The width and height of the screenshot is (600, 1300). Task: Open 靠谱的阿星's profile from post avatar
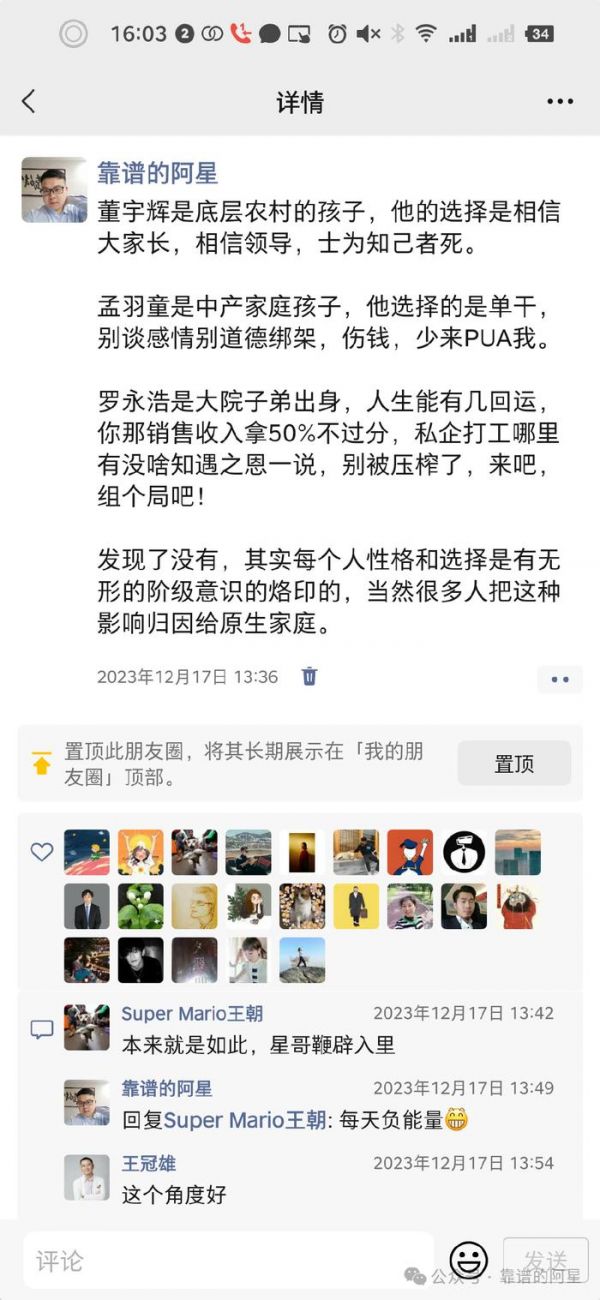tap(54, 189)
